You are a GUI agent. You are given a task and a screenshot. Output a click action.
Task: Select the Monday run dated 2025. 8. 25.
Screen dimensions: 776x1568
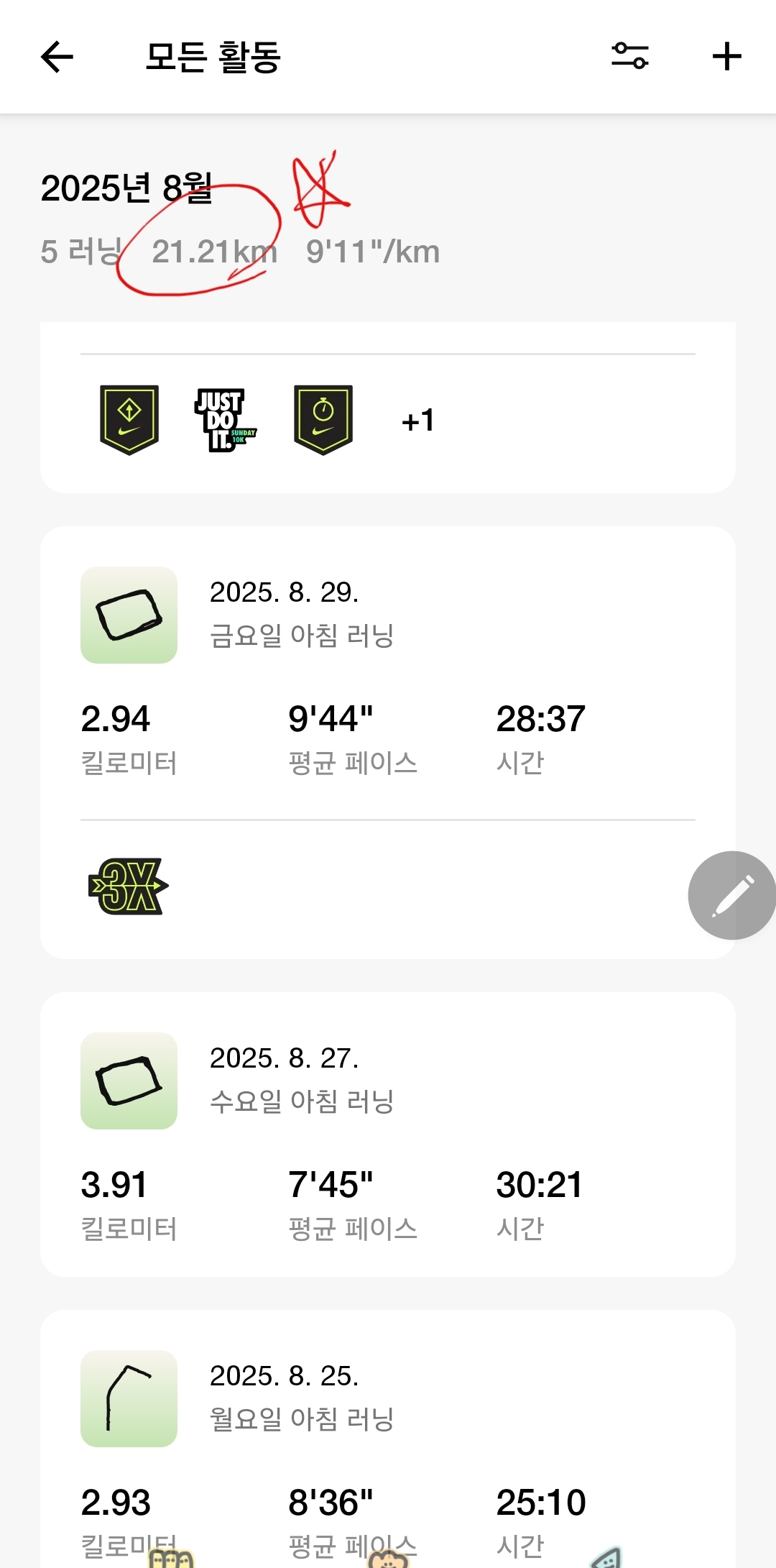[x=387, y=1438]
